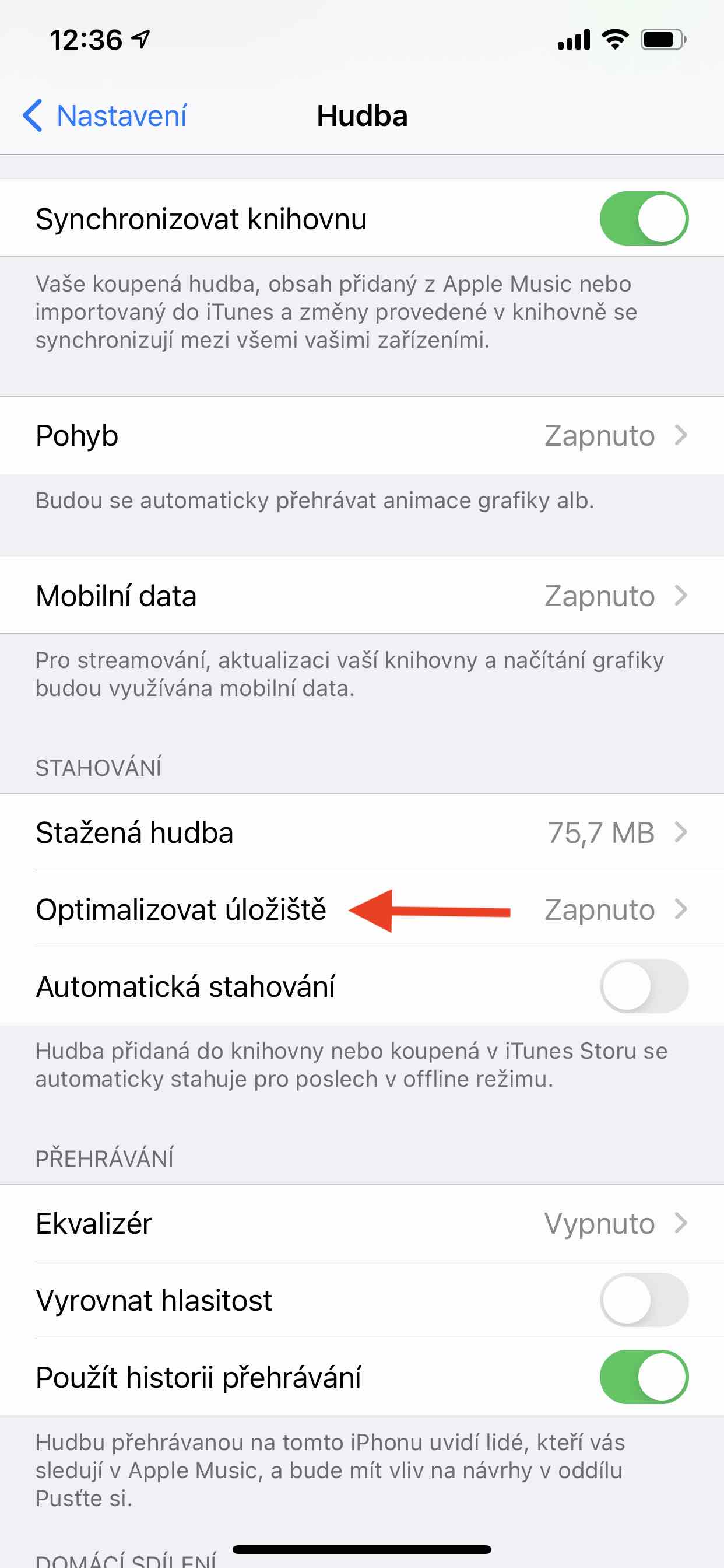Viewport: 724px width, 1568px height.
Task: Disable Použít historii přehrávání
Action: click(643, 1377)
